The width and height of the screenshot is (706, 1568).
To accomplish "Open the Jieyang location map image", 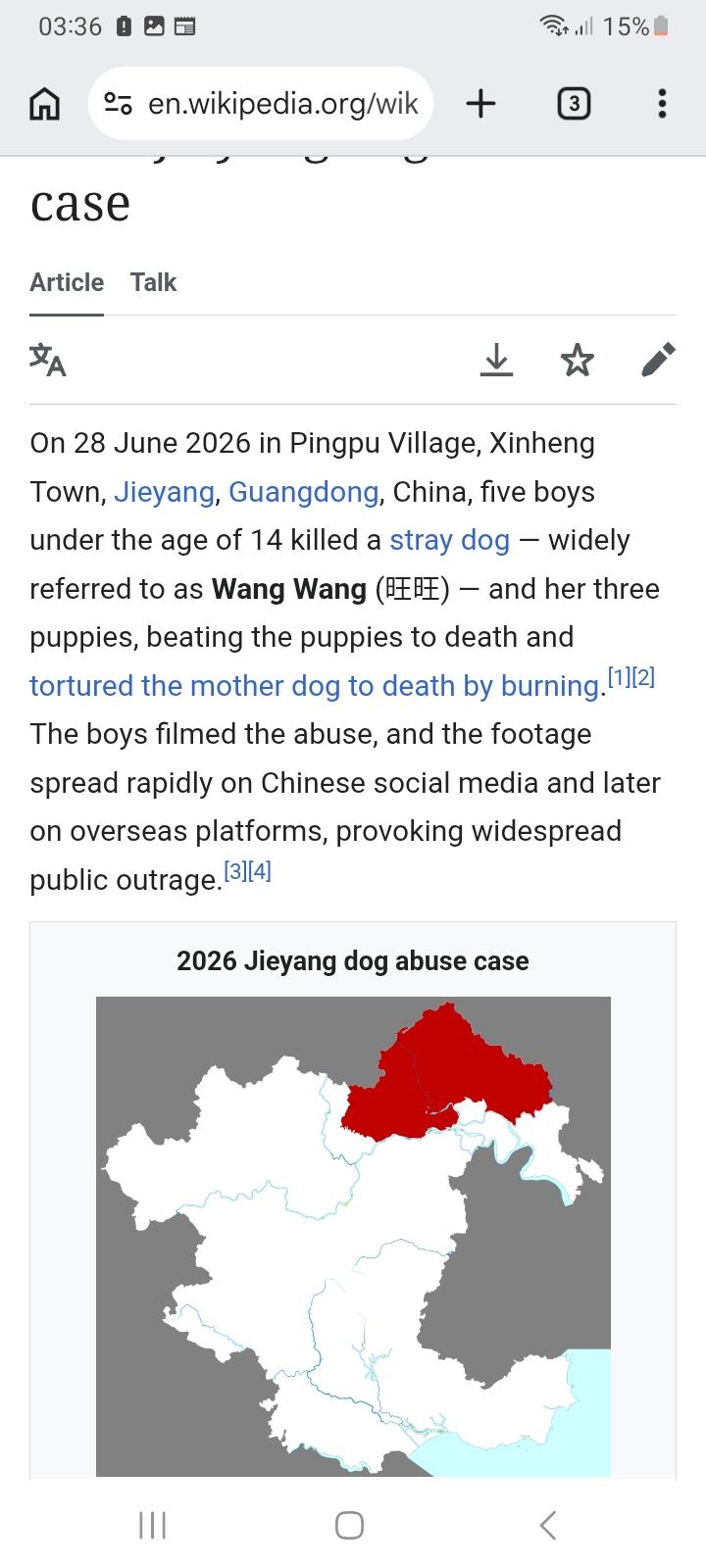I will 353,1237.
